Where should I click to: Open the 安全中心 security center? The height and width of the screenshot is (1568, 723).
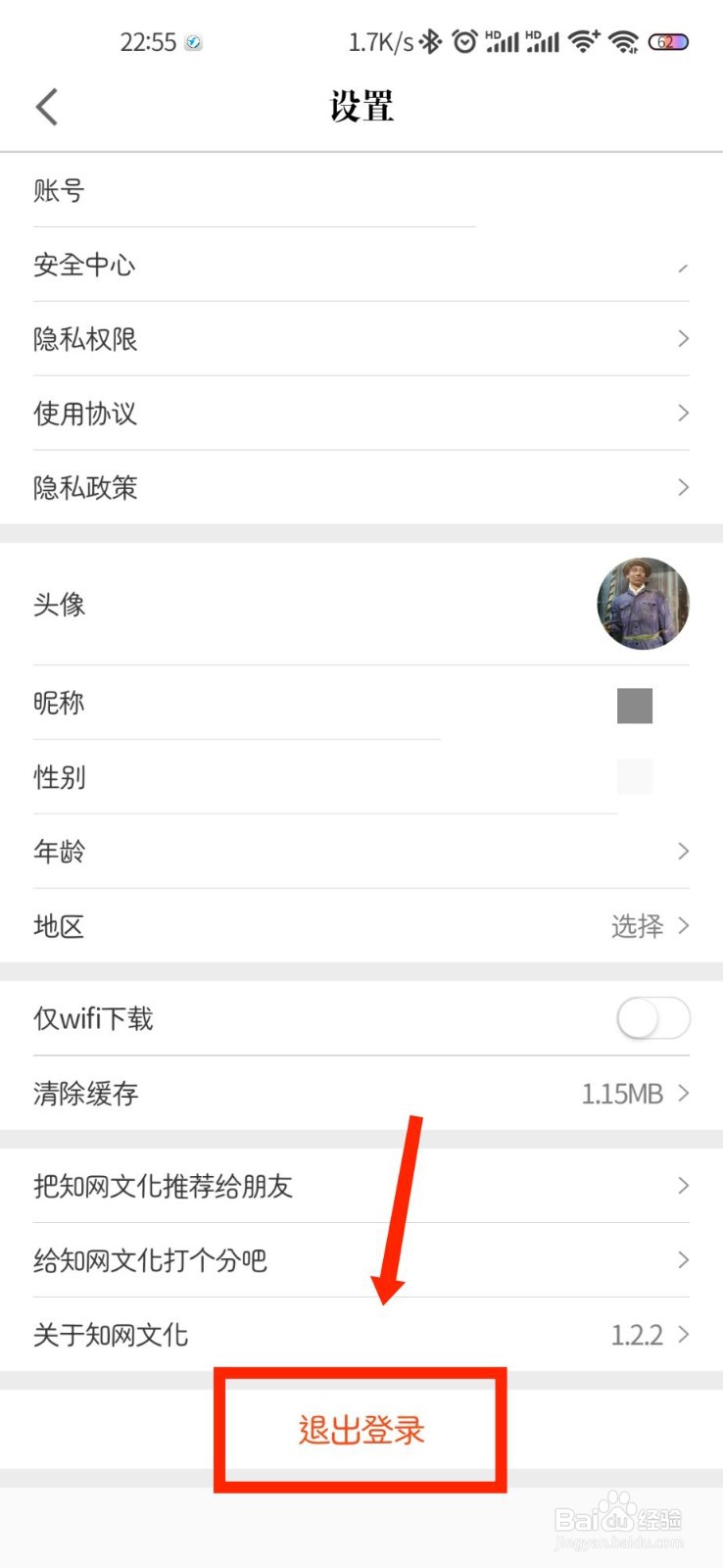click(361, 265)
